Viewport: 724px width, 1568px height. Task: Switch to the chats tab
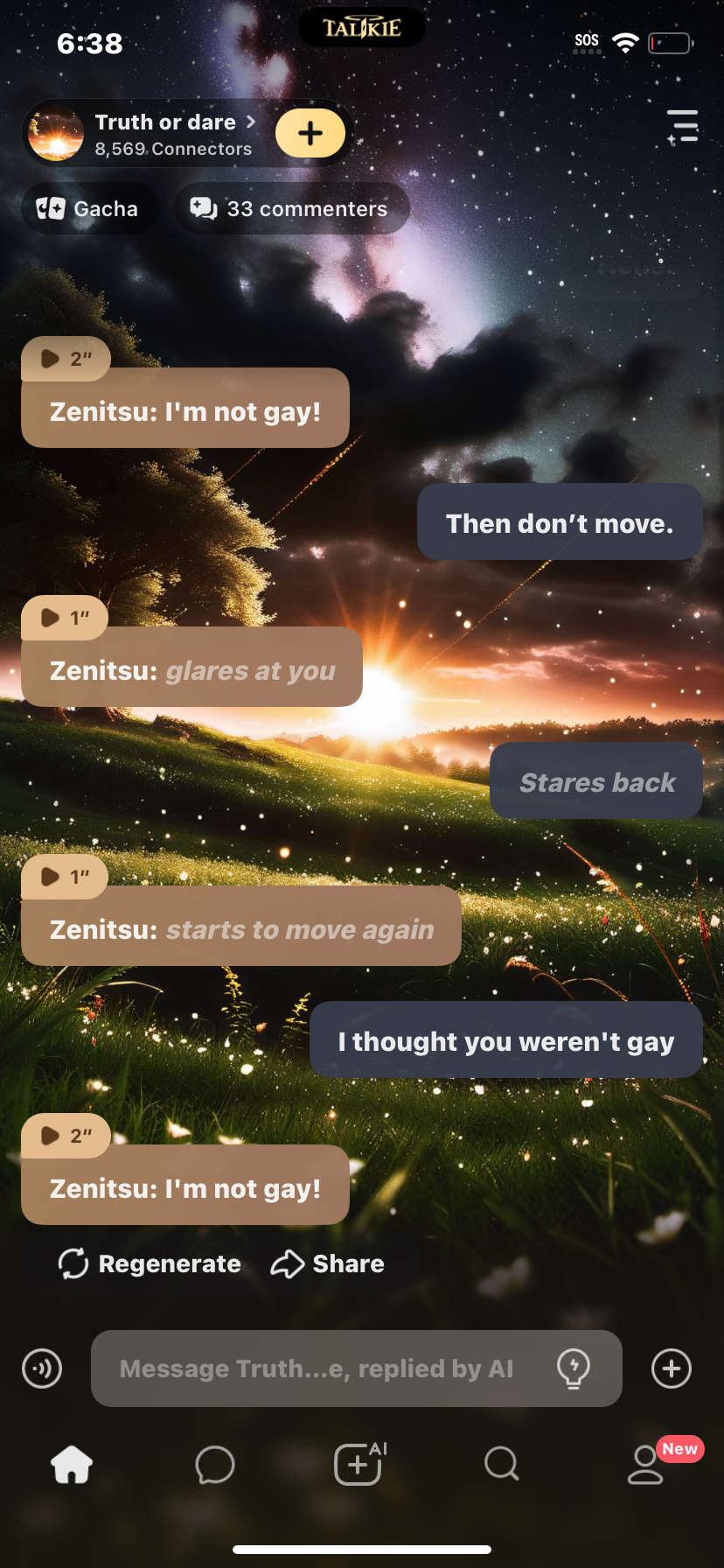[215, 1464]
